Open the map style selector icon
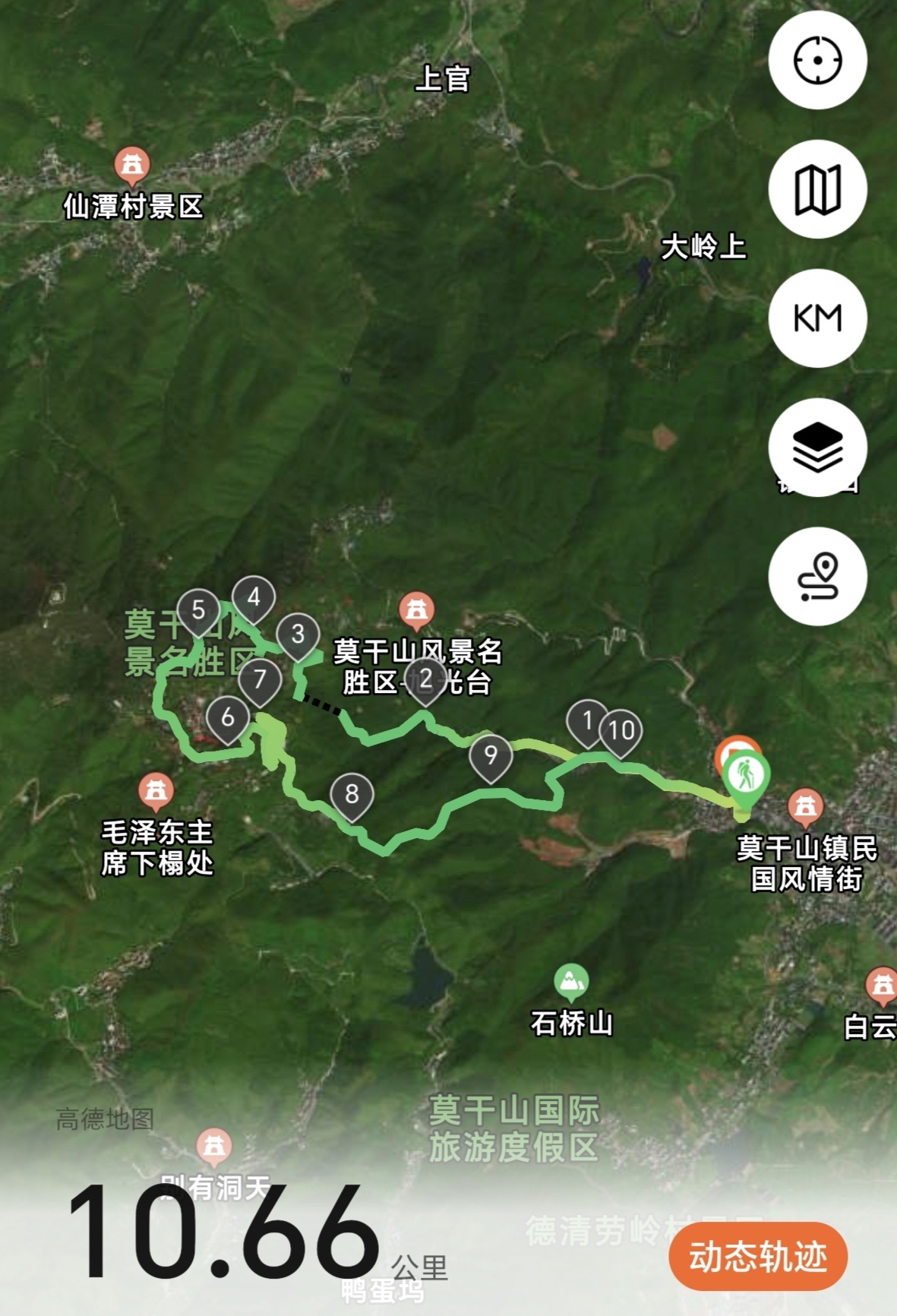The width and height of the screenshot is (897, 1316). point(818,189)
